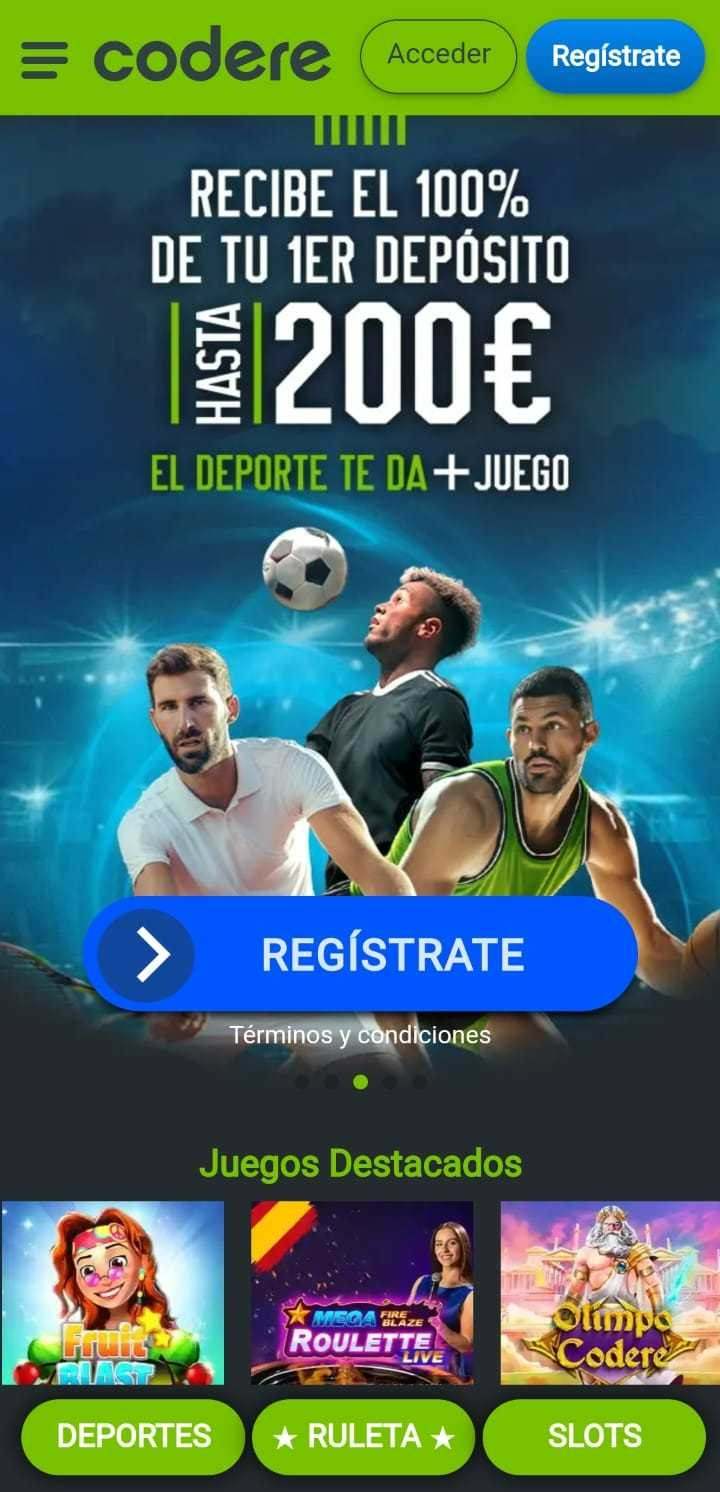Open the RULETA section
The image size is (720, 1492).
(364, 1437)
